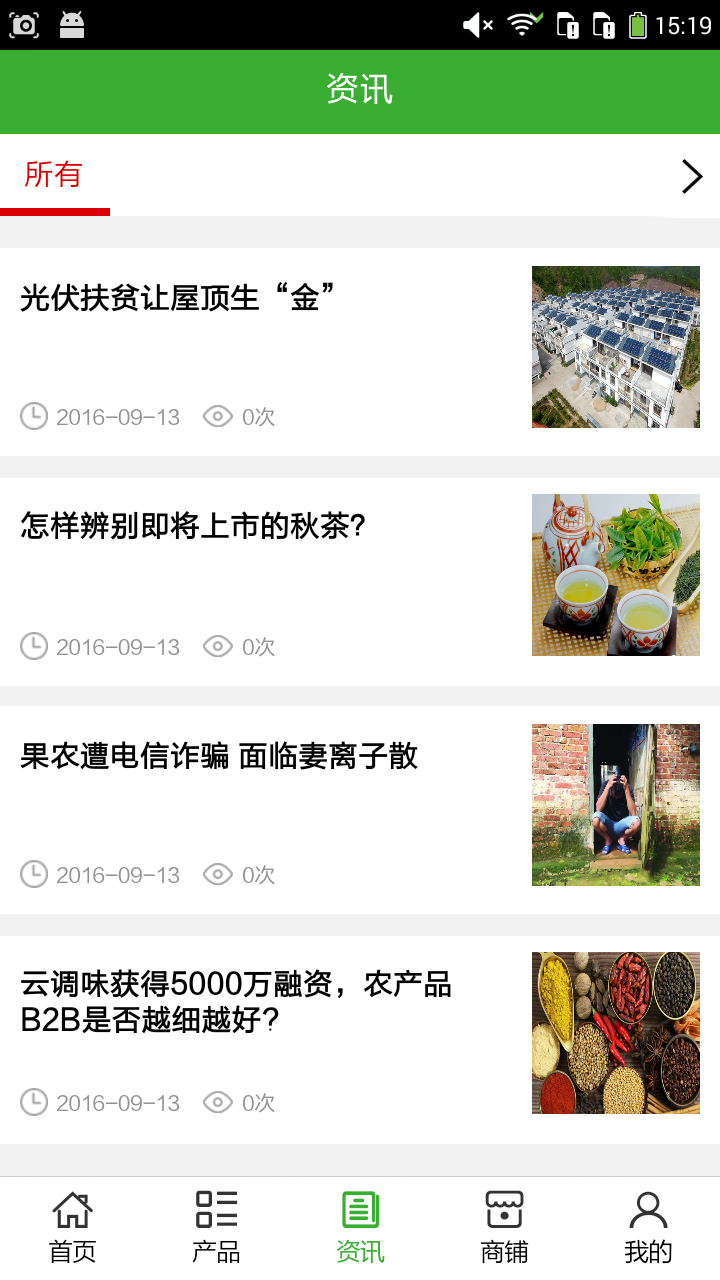Click the clock icon next to the fraud article date
Viewport: 720px width, 1280px height.
(x=33, y=874)
